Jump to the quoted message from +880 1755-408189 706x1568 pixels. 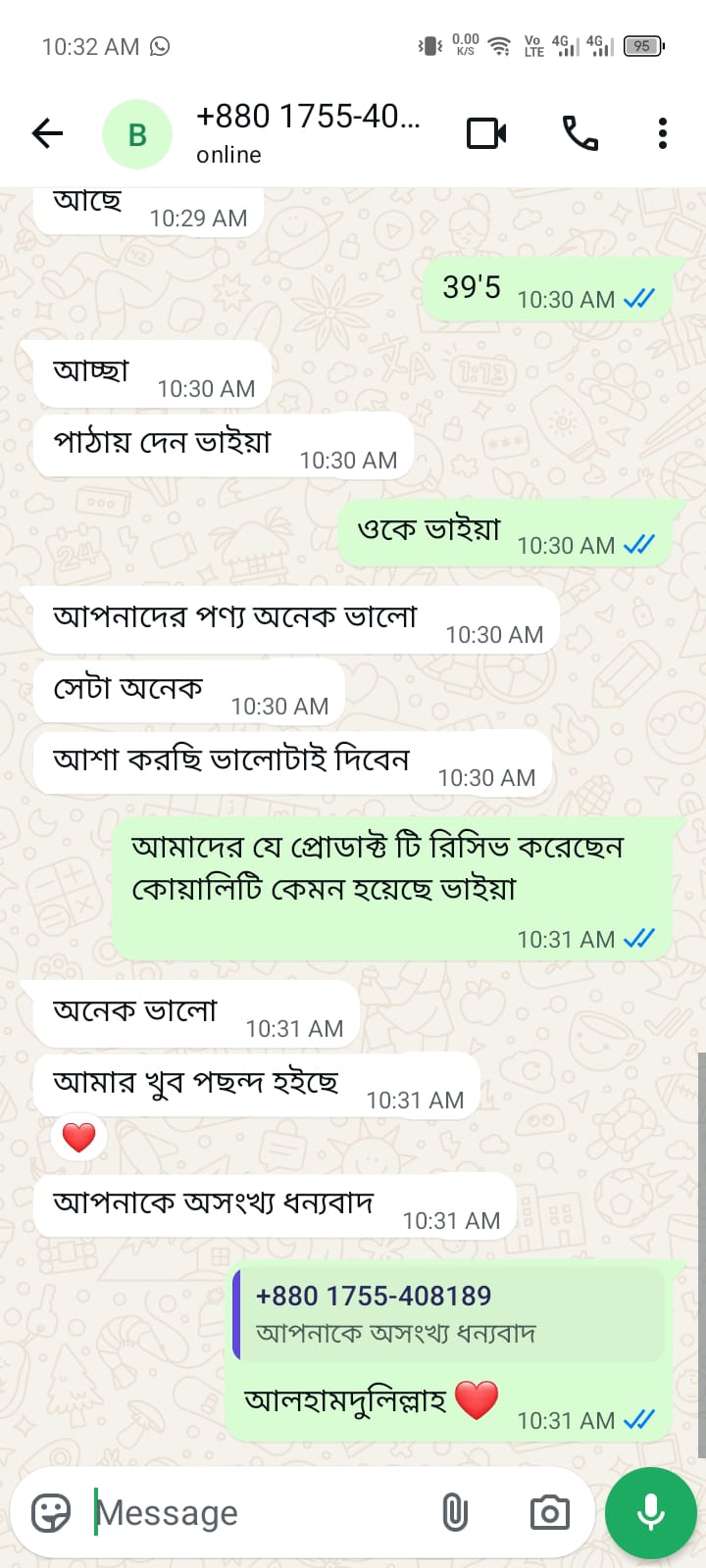coord(449,1313)
